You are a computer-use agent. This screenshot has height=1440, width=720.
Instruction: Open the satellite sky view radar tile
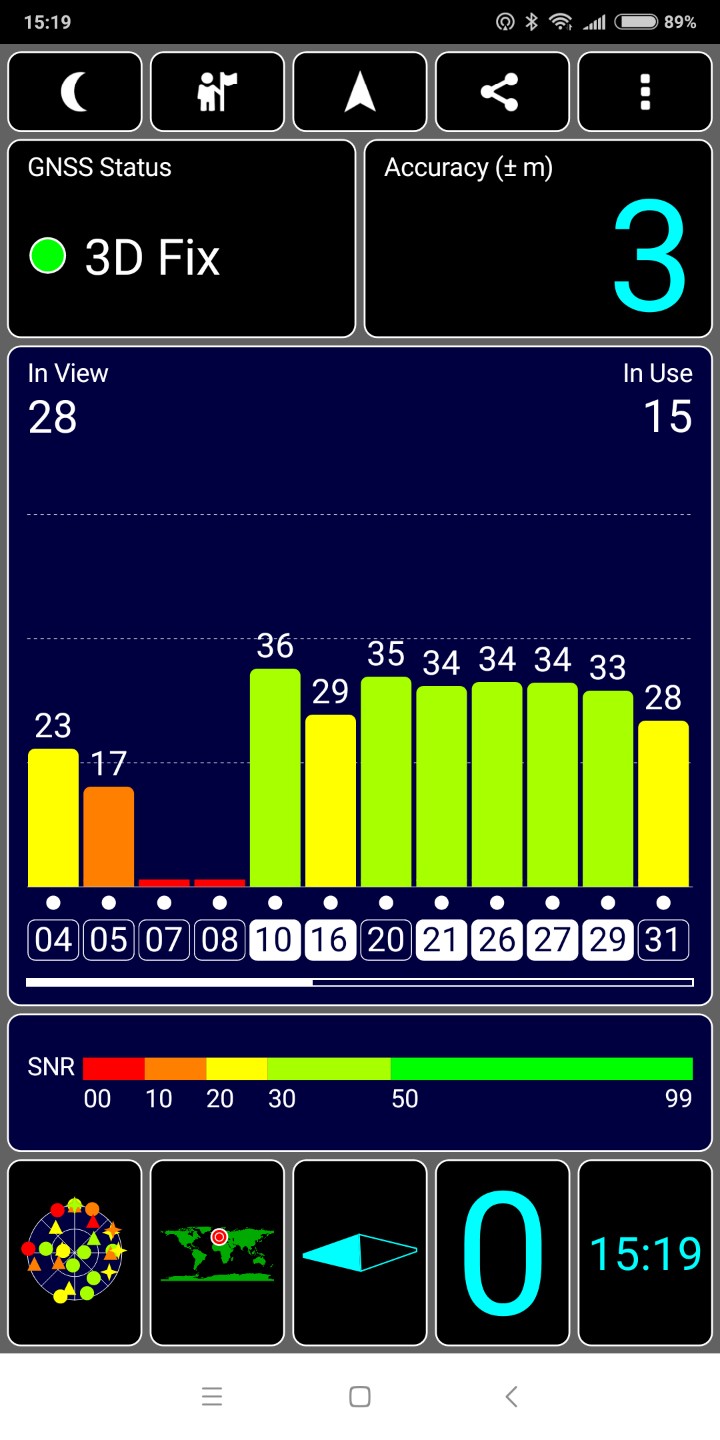pyautogui.click(x=75, y=1253)
